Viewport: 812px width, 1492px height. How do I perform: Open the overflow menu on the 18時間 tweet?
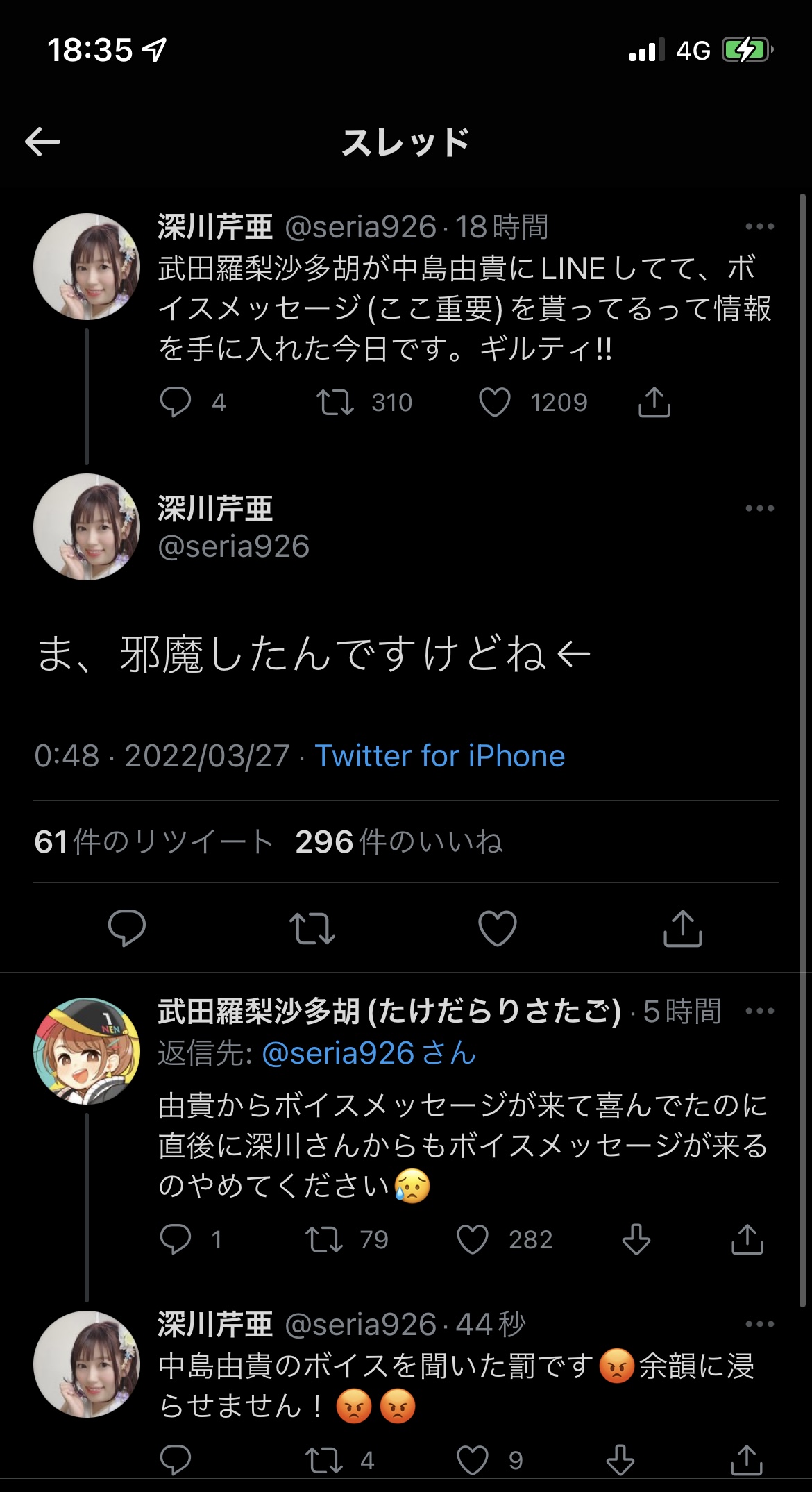pos(759,226)
